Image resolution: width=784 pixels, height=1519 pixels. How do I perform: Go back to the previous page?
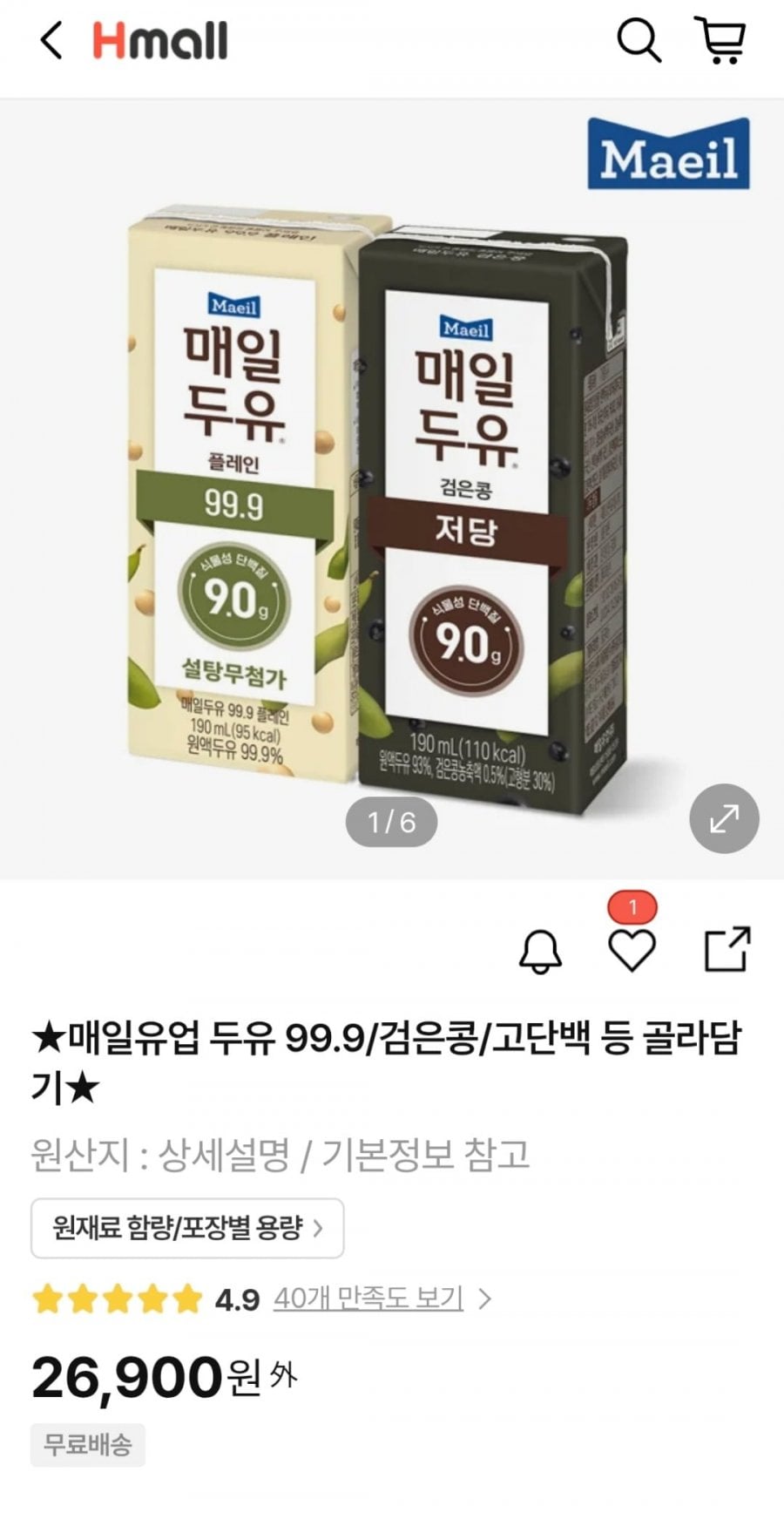pyautogui.click(x=51, y=41)
